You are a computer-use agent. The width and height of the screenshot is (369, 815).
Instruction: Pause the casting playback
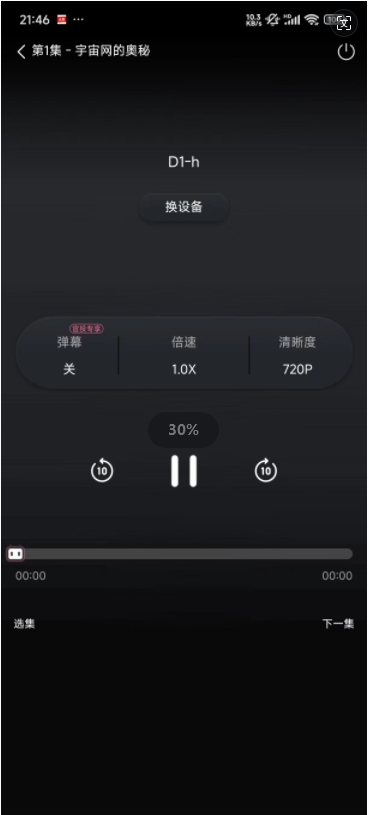(184, 471)
